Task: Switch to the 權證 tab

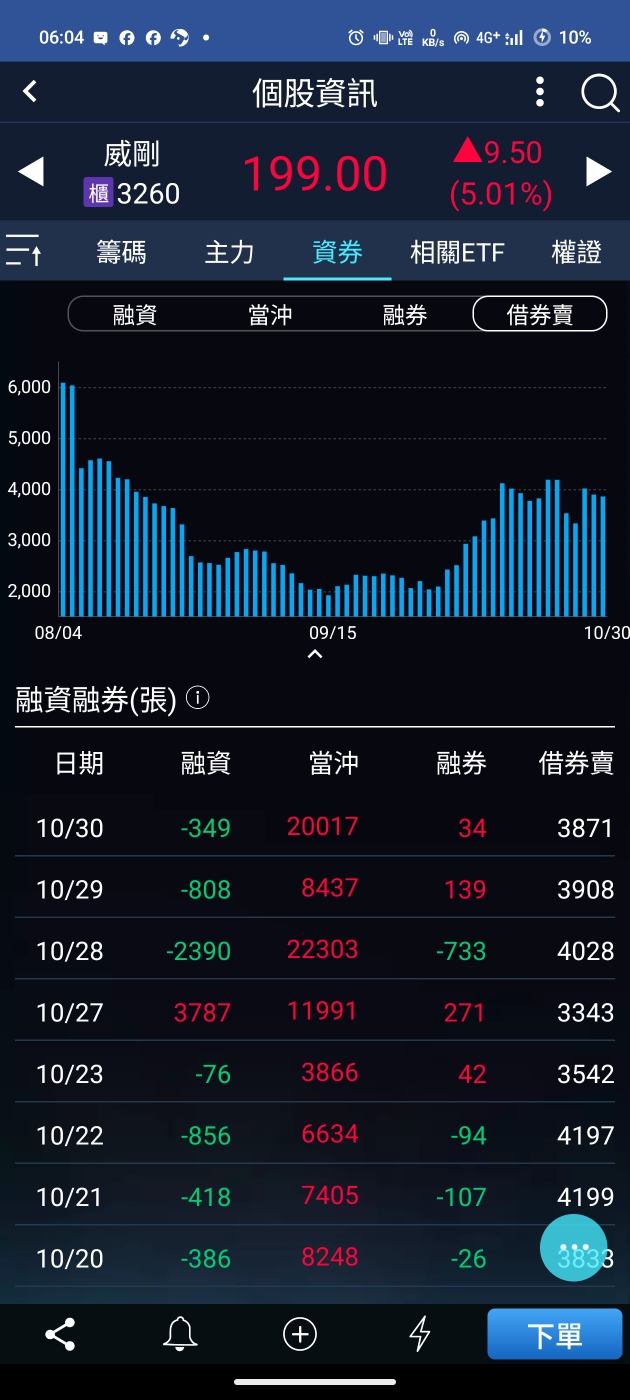Action: [577, 252]
